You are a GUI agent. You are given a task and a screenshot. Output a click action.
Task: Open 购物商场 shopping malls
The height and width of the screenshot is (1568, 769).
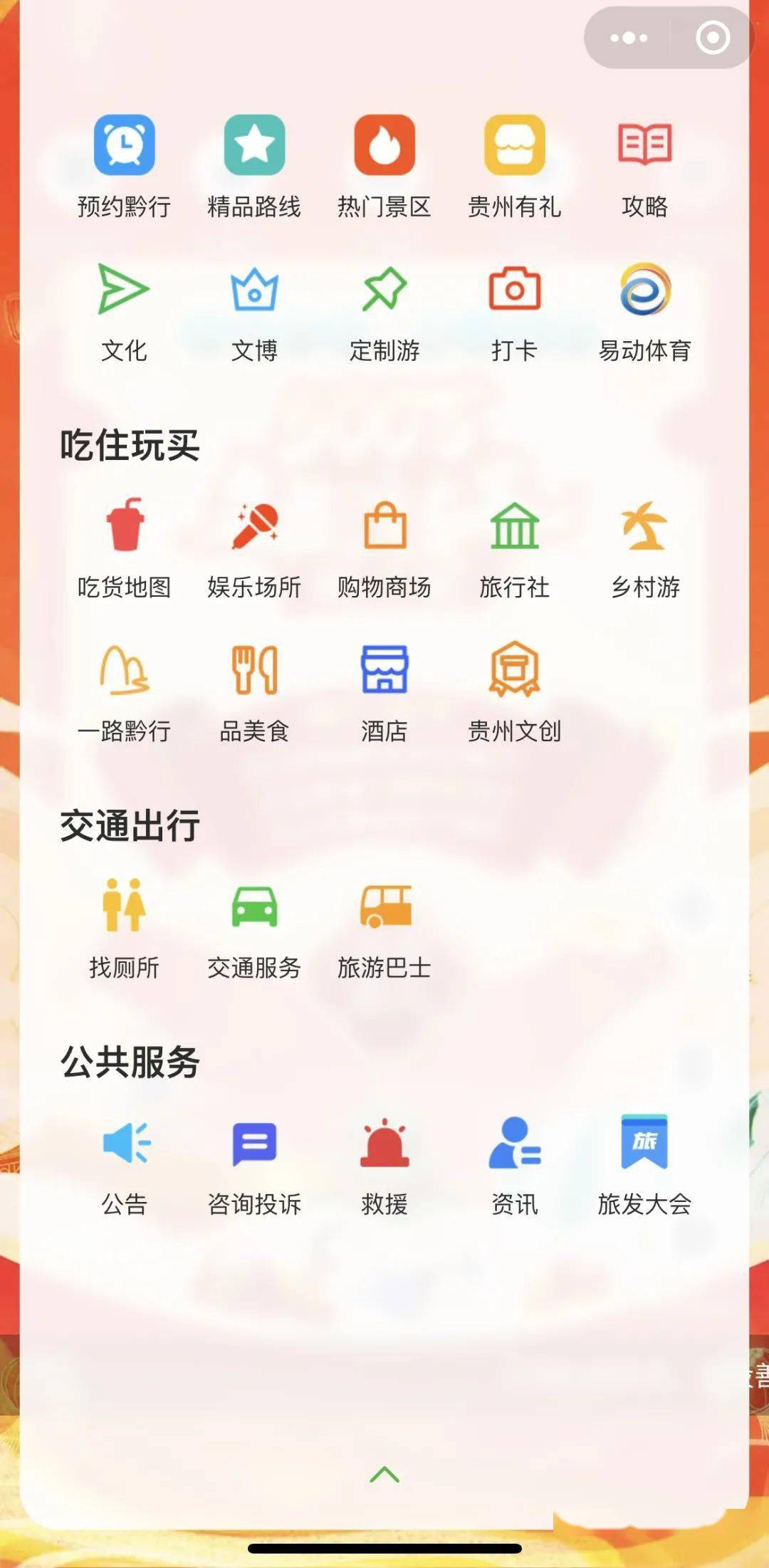(384, 526)
